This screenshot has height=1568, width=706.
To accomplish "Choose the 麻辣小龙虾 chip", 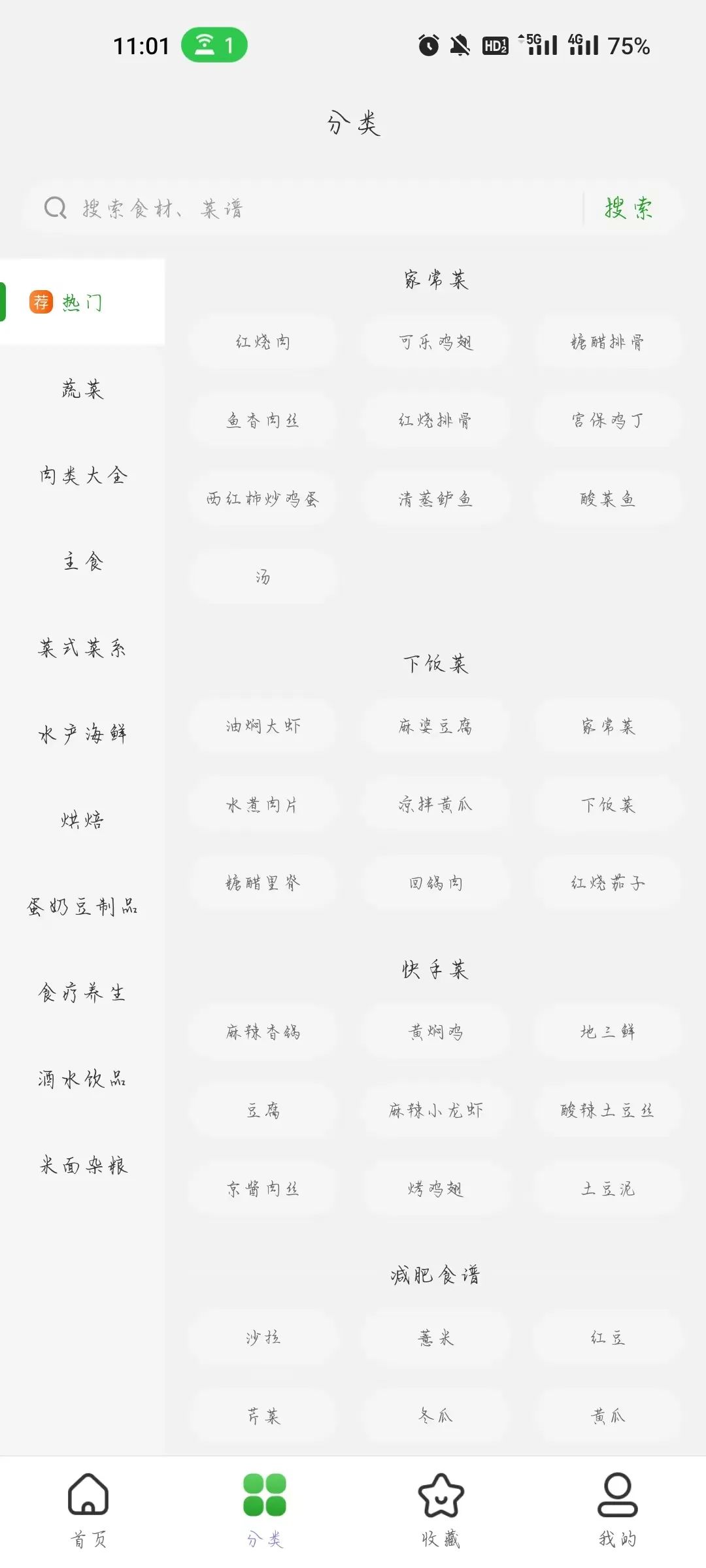I will click(x=435, y=1110).
